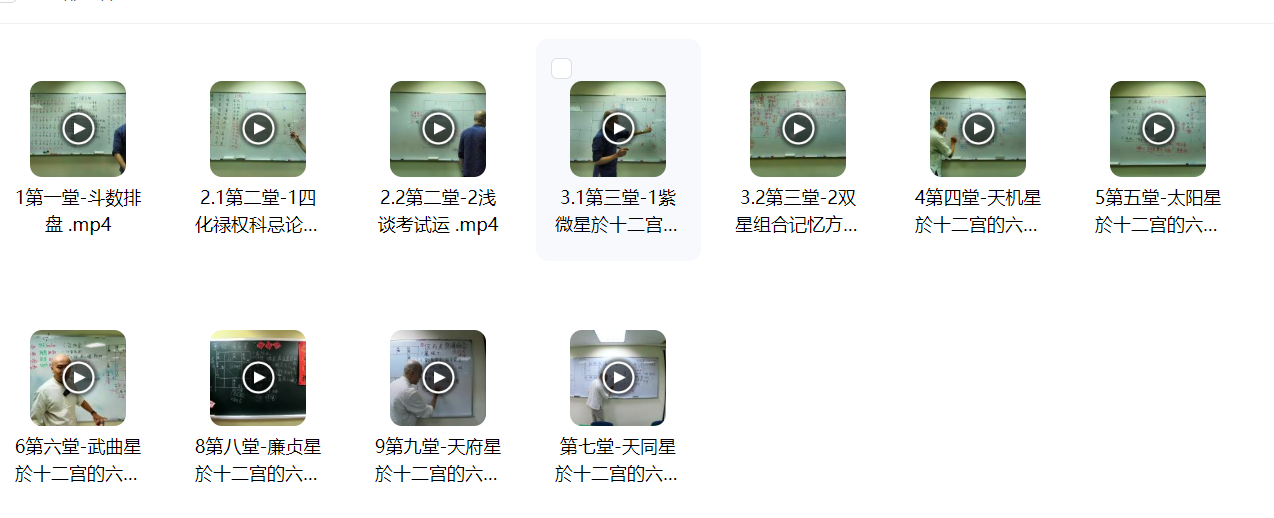
Task: Play 9第九堂-天府星 video
Action: click(438, 378)
